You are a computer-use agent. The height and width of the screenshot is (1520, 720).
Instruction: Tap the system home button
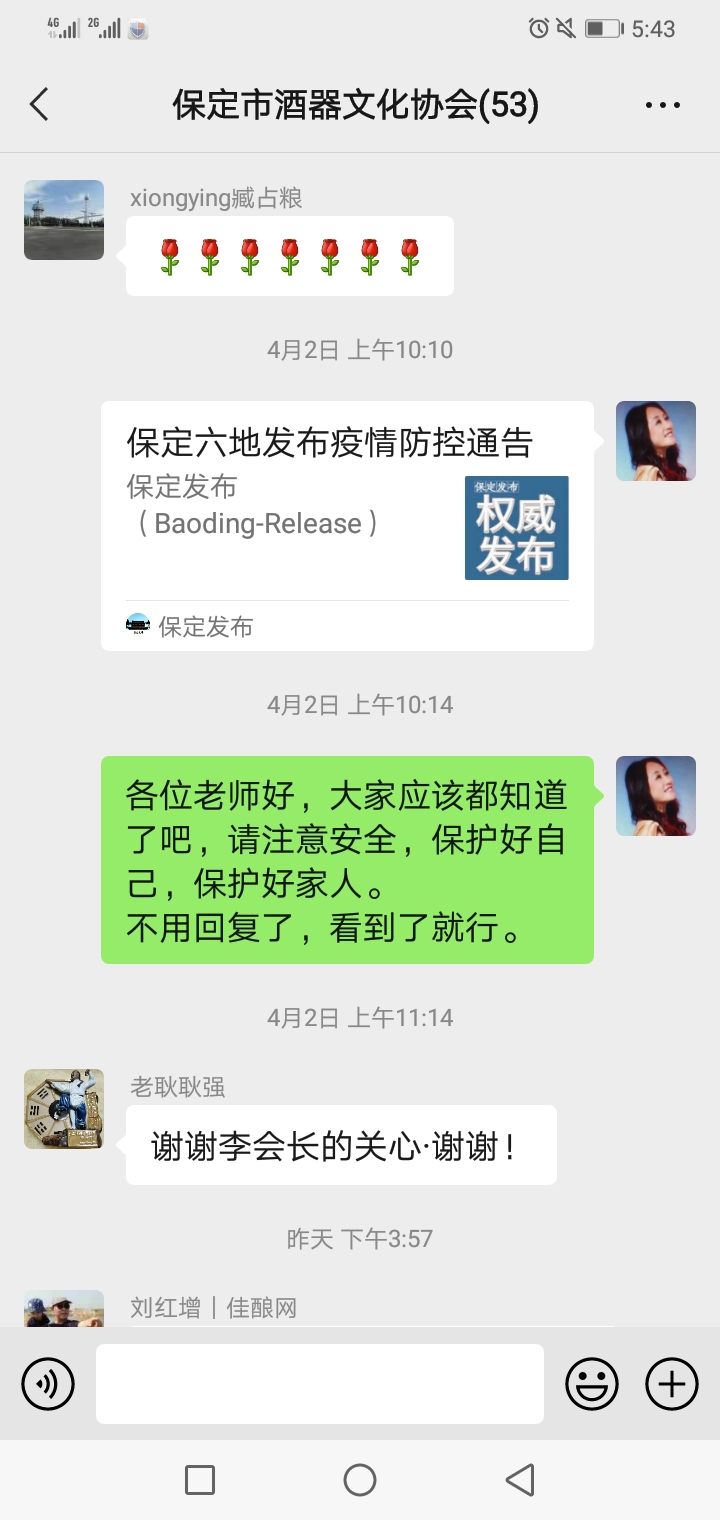click(x=360, y=1480)
